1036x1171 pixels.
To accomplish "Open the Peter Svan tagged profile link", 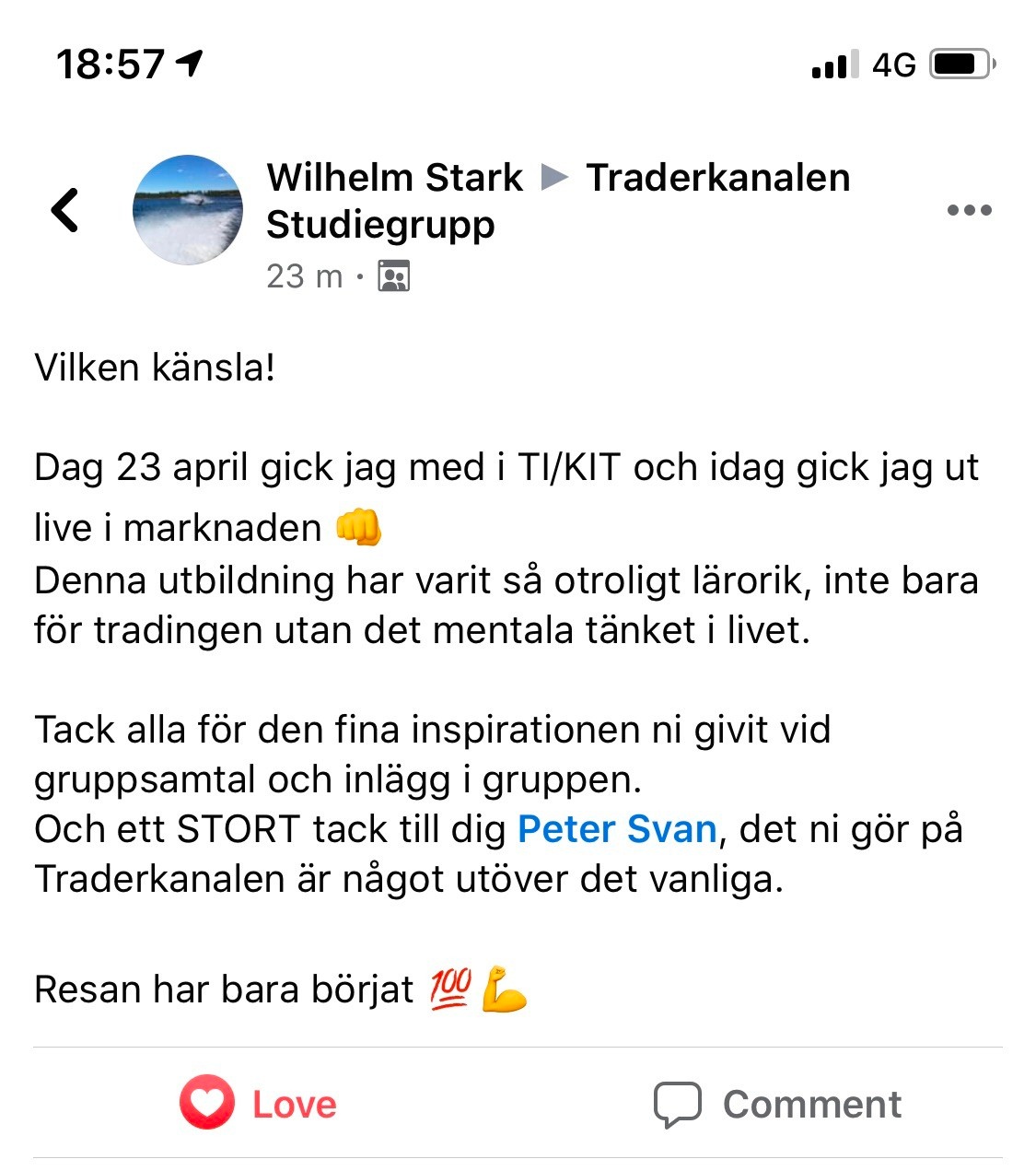I will coord(616,829).
